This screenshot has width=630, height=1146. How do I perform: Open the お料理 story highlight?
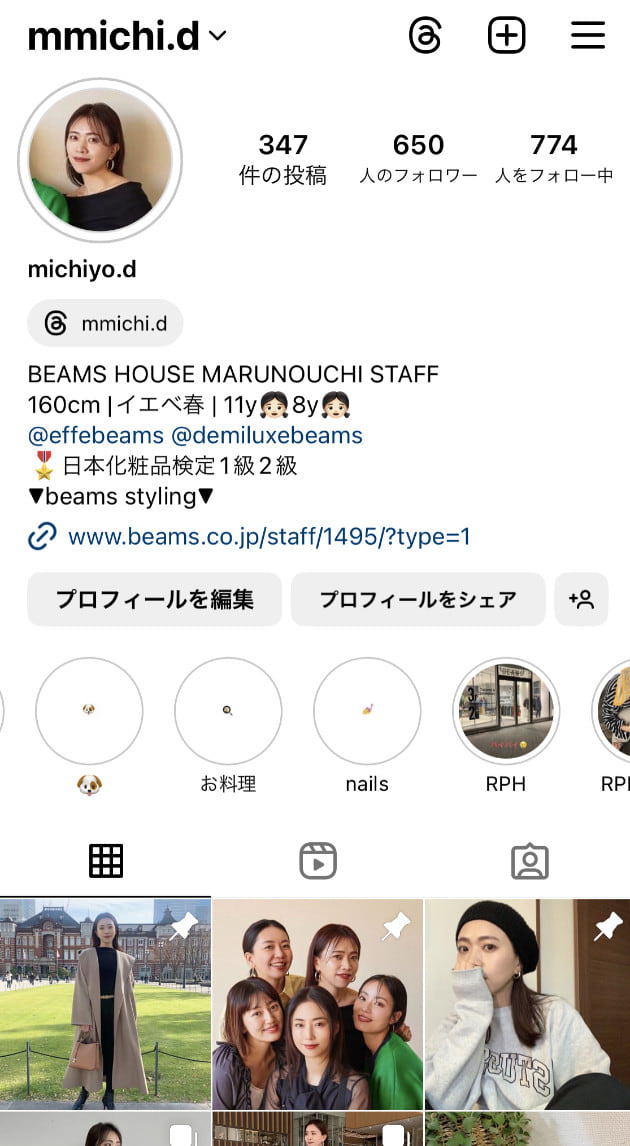pos(228,711)
